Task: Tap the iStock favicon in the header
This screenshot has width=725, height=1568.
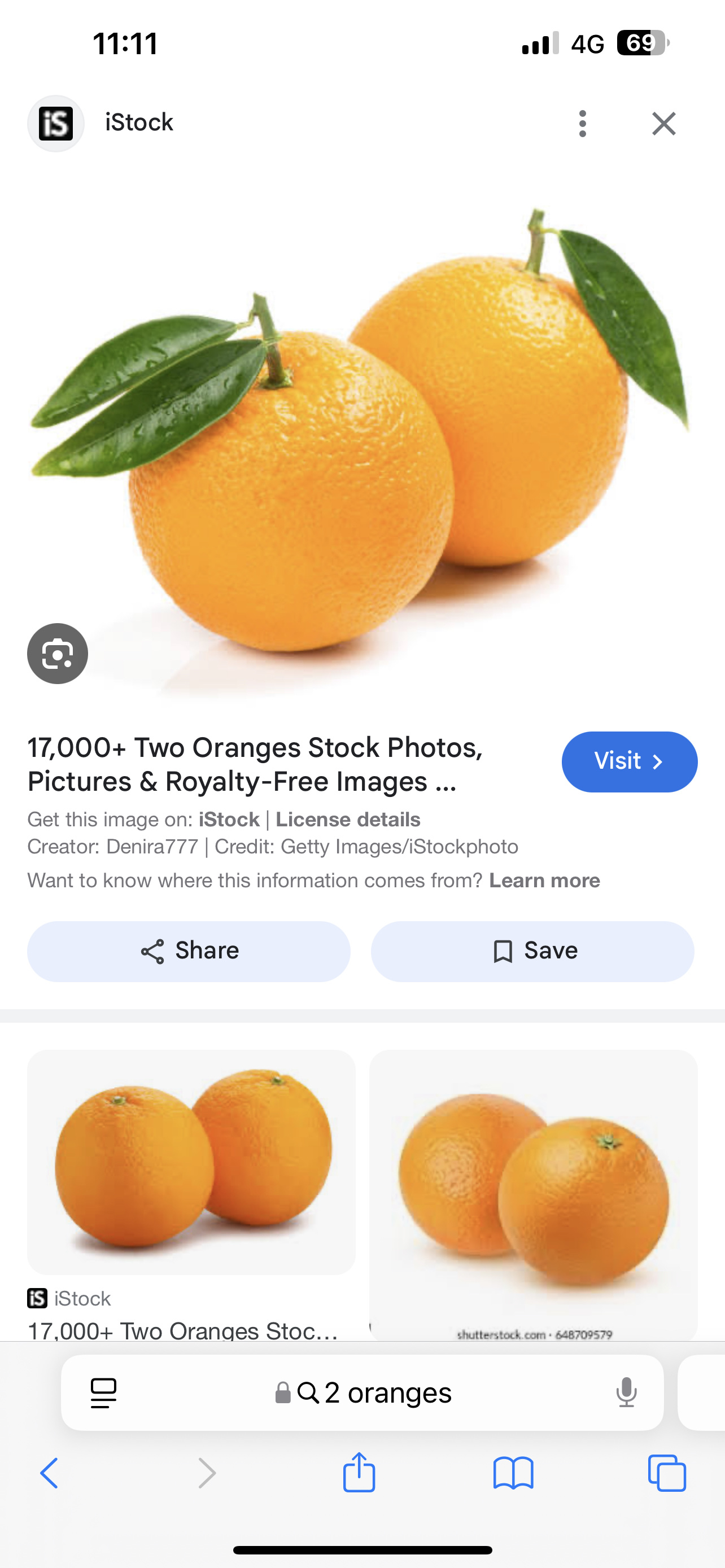Action: (x=55, y=122)
